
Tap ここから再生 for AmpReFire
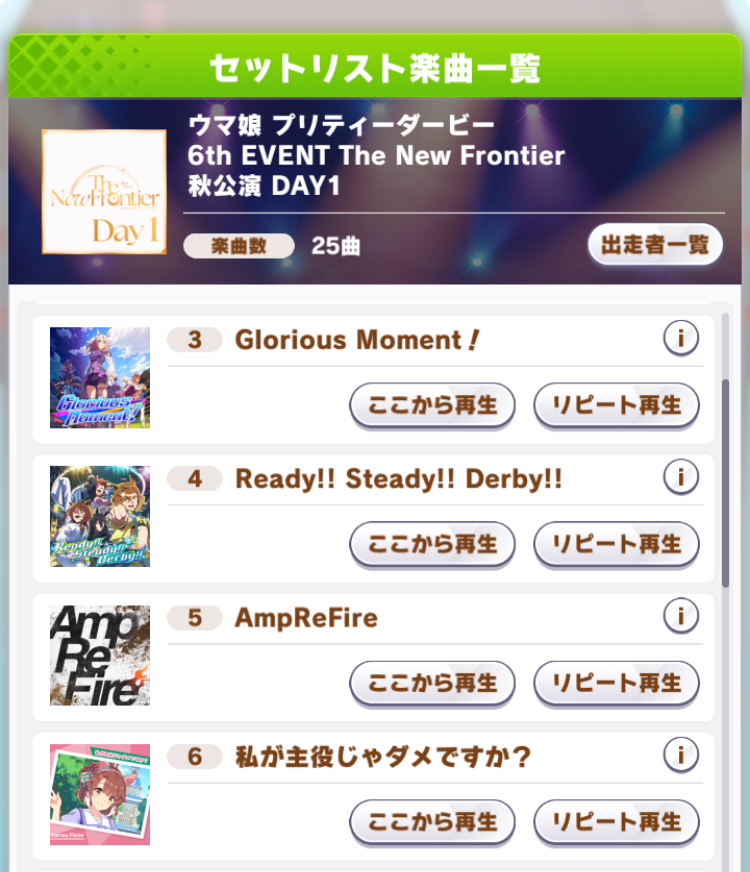pyautogui.click(x=432, y=683)
